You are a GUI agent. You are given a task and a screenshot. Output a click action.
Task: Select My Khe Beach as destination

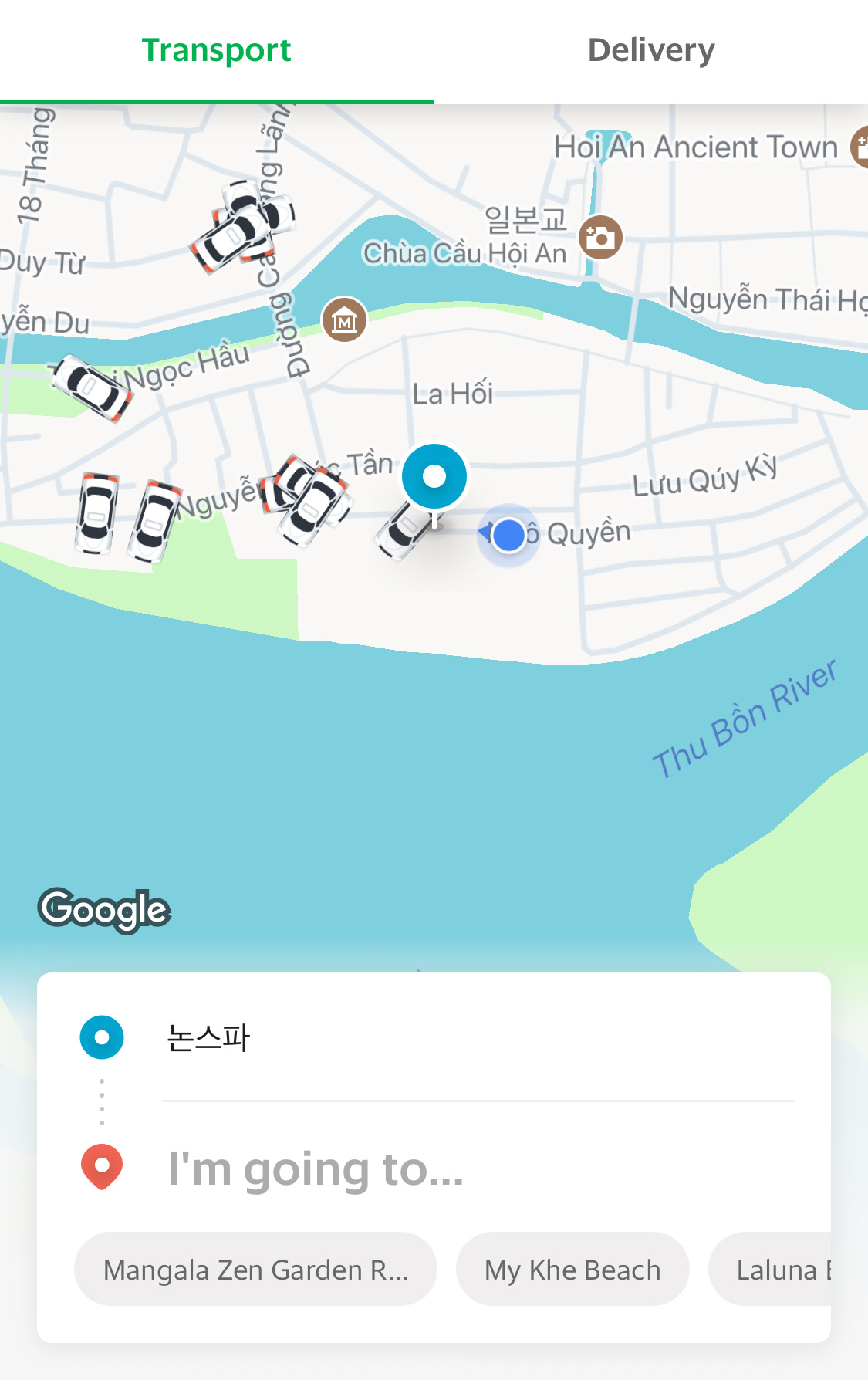point(572,1270)
